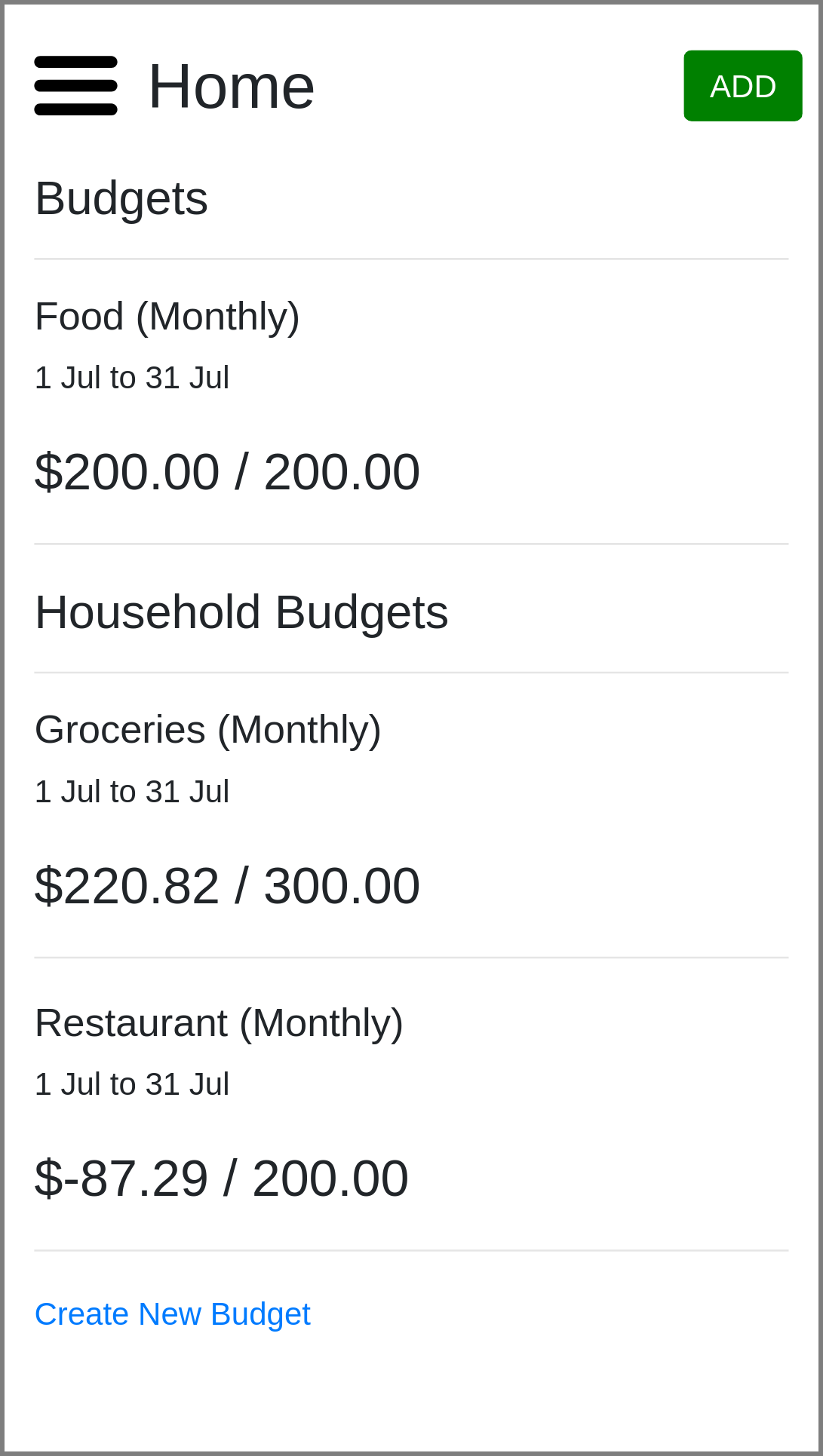Open the hamburger navigation menu
The width and height of the screenshot is (823, 1456).
point(75,86)
